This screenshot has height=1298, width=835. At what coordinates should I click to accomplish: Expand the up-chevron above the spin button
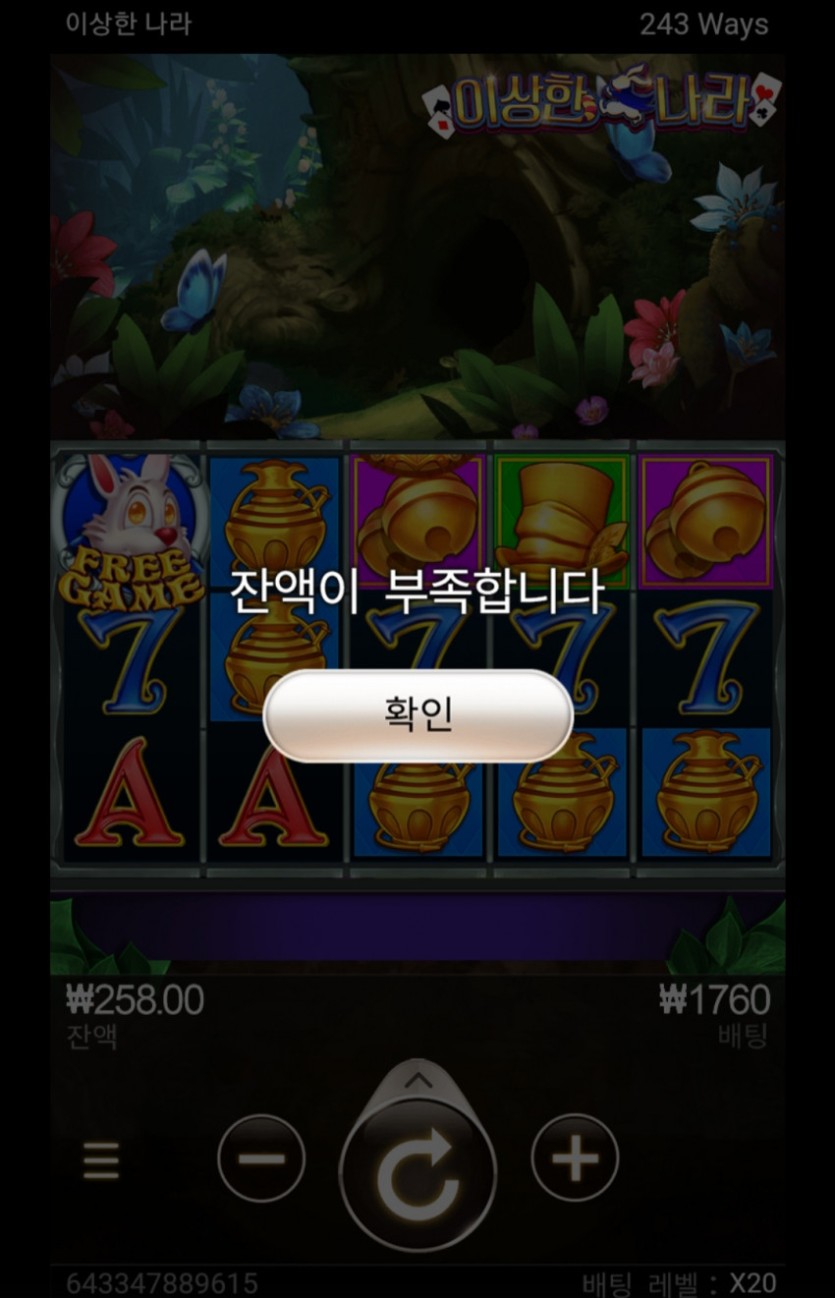(418, 1081)
